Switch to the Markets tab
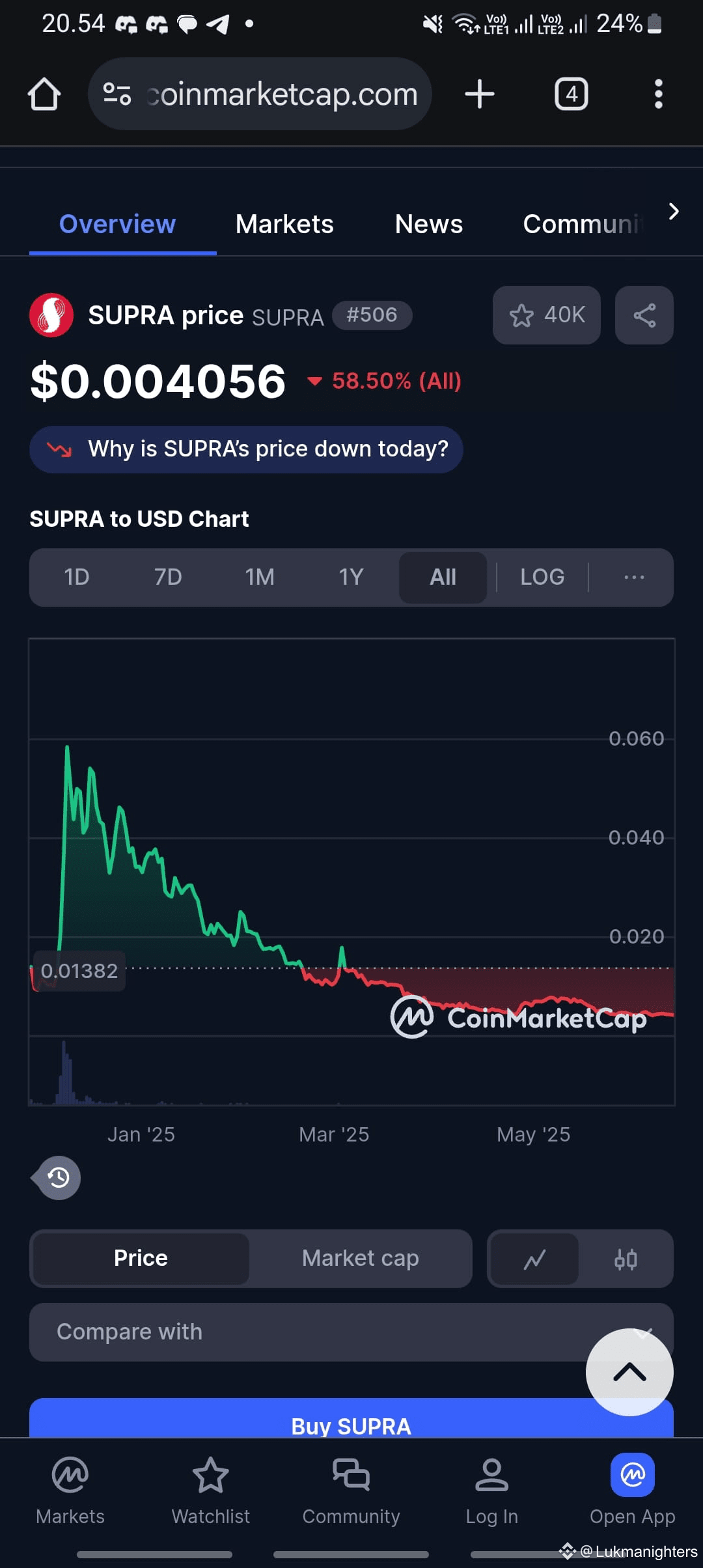703x1568 pixels. [284, 223]
